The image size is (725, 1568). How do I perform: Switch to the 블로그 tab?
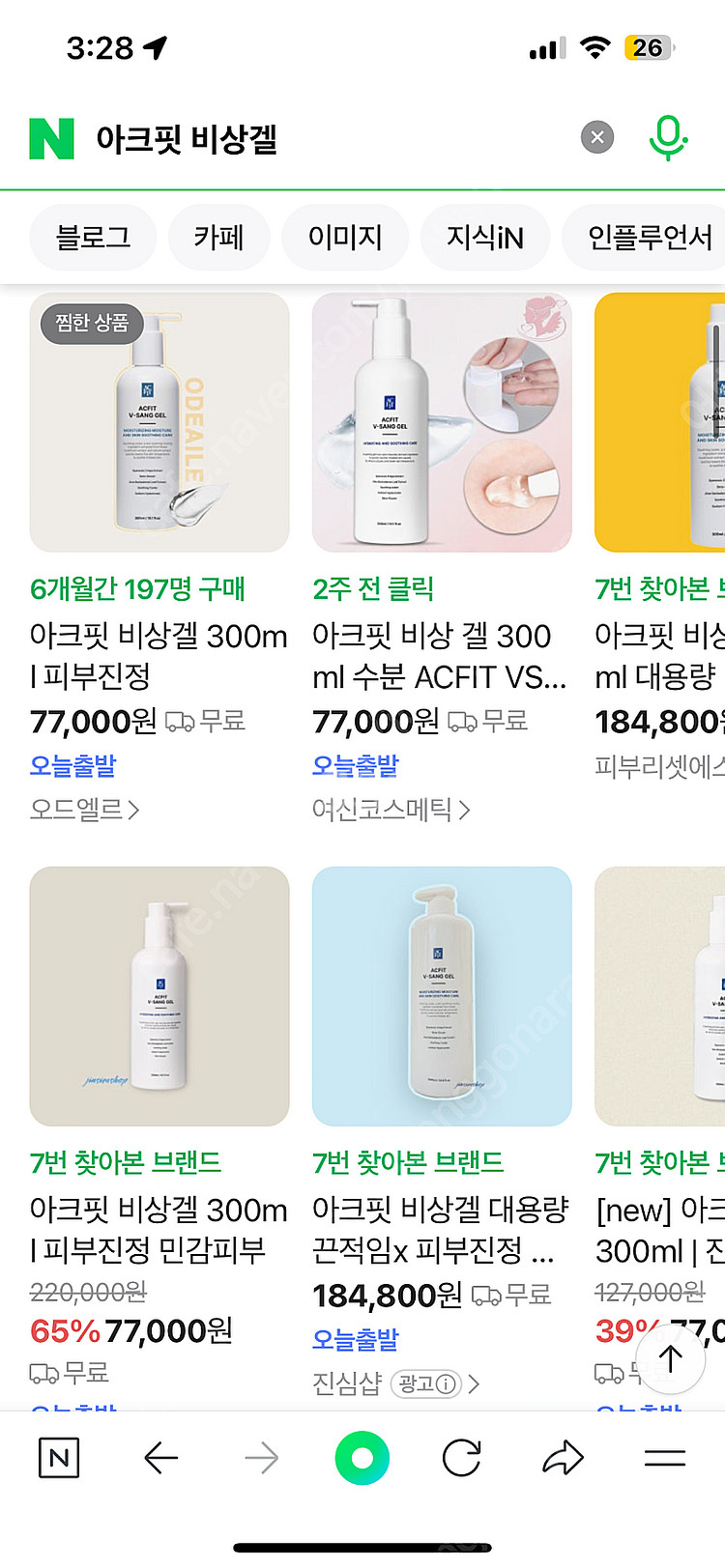pos(92,237)
